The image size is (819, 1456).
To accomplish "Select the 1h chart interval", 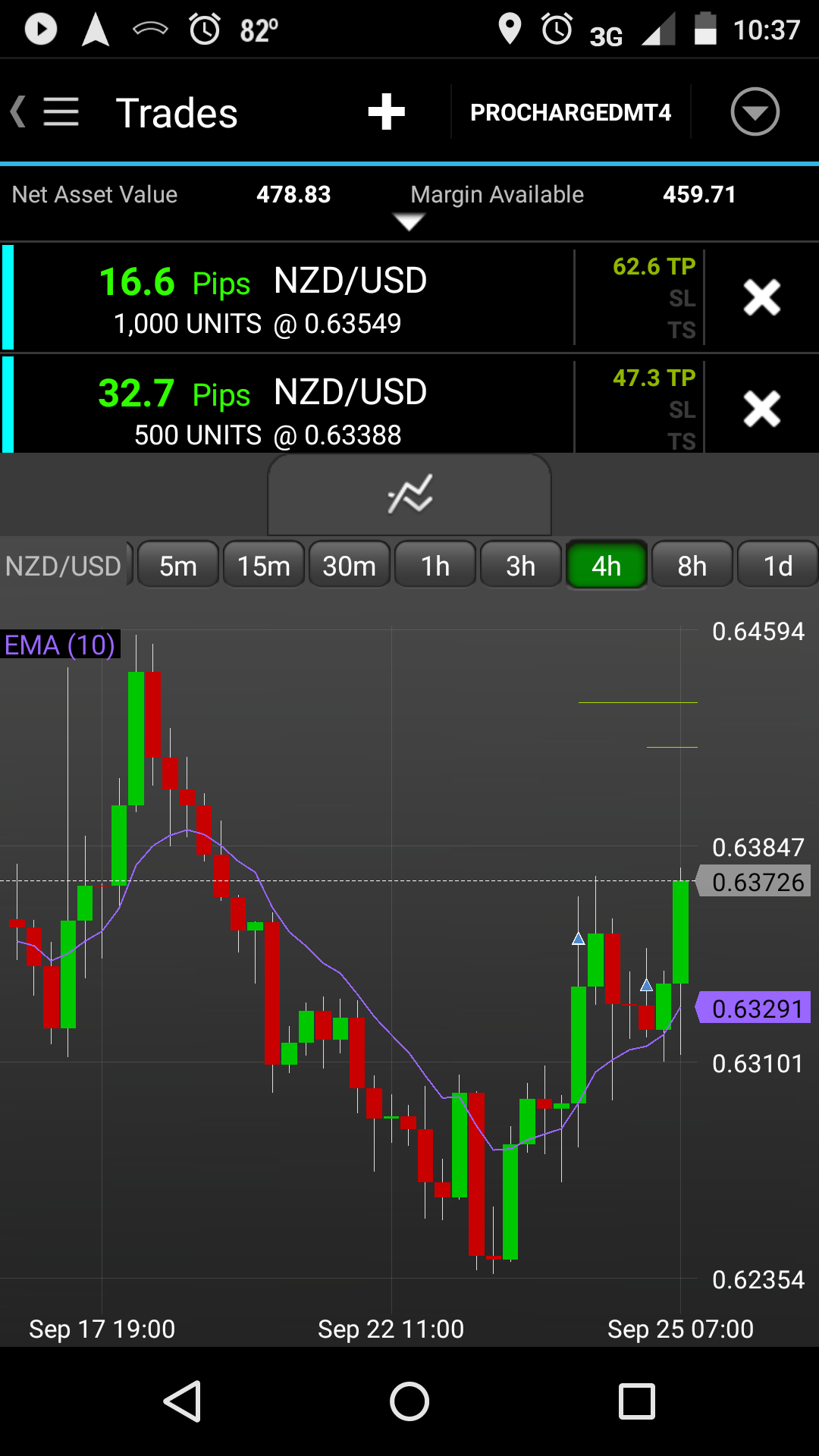I will 435,566.
